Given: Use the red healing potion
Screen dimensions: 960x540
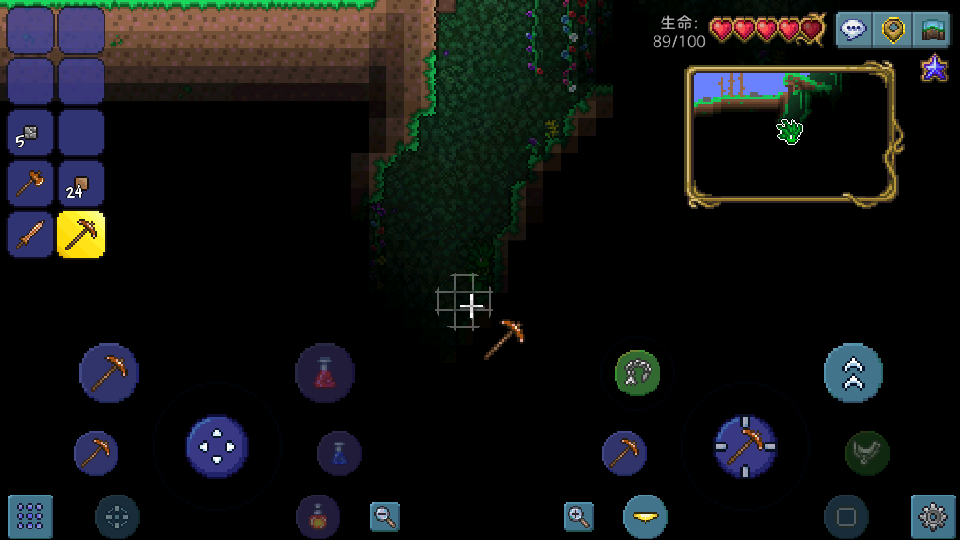Looking at the screenshot, I should click(x=325, y=373).
